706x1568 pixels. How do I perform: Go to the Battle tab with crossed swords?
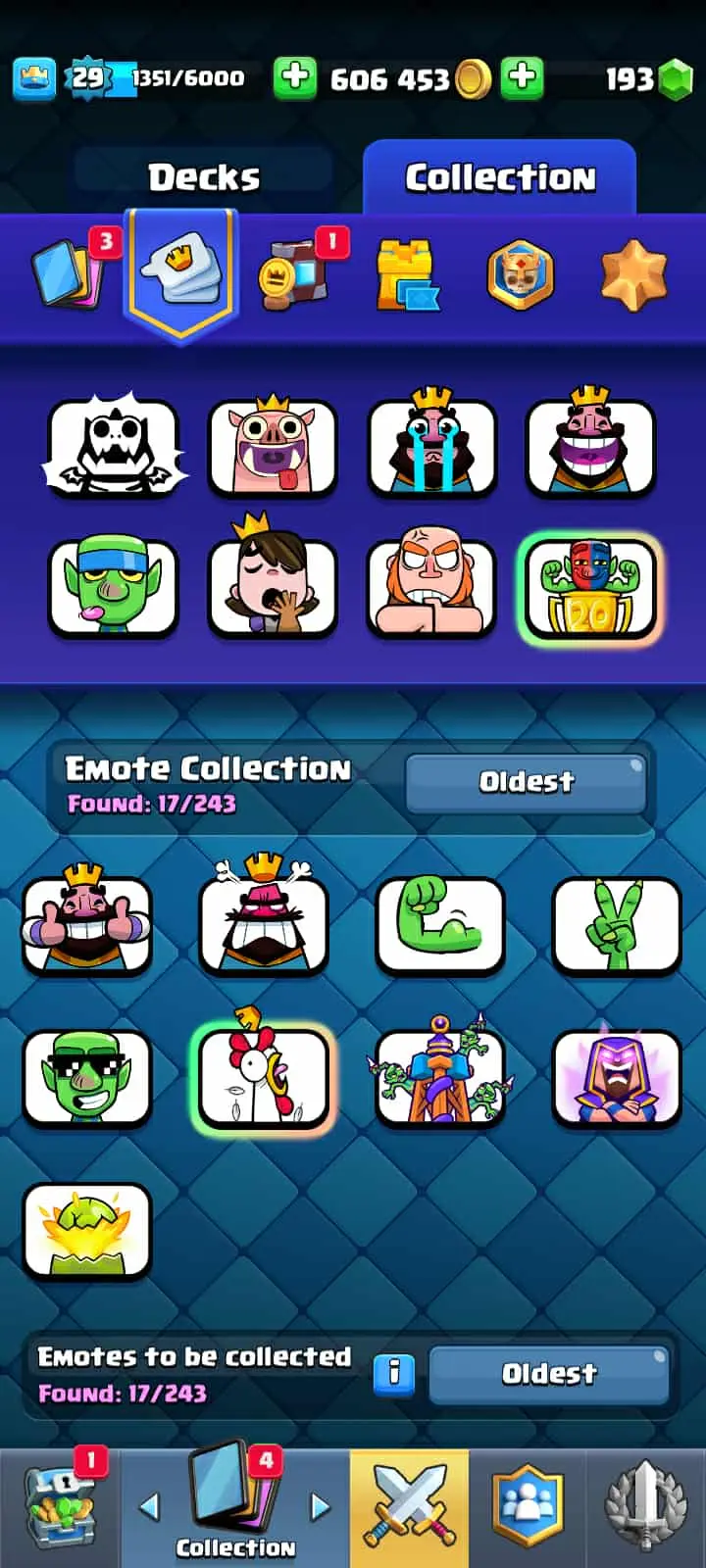click(x=410, y=1507)
